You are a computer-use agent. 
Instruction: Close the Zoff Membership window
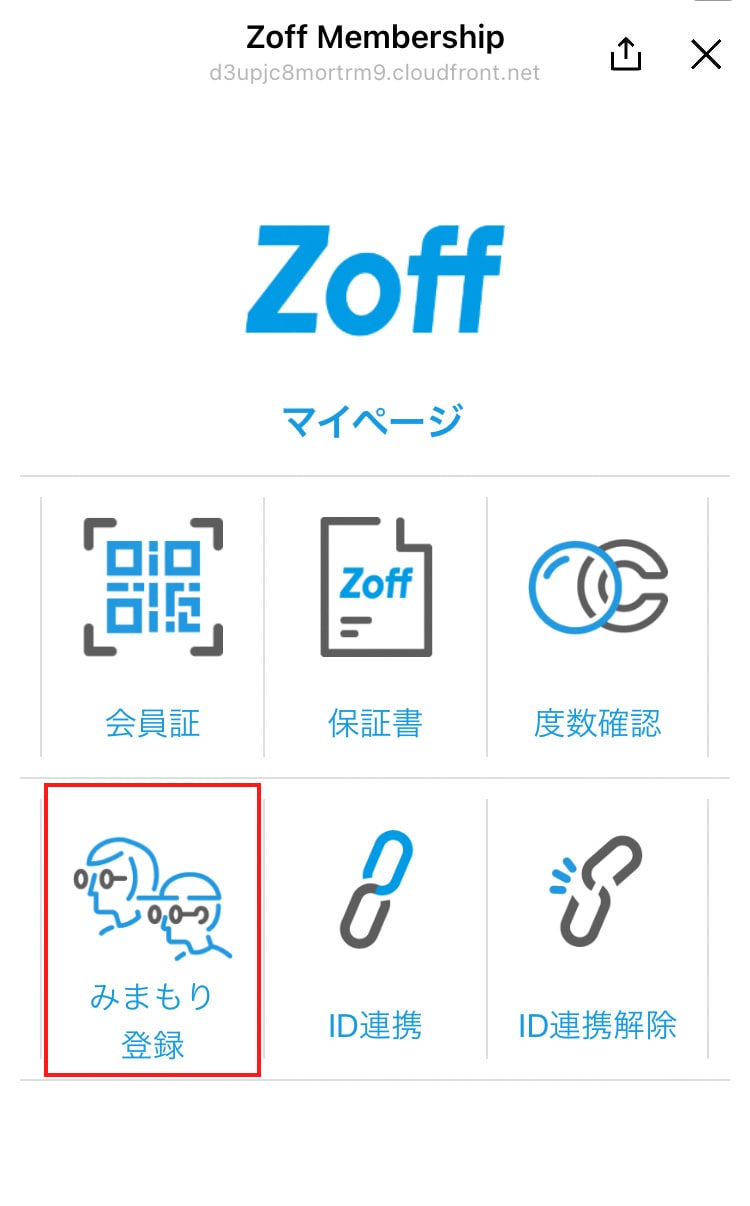coord(706,55)
